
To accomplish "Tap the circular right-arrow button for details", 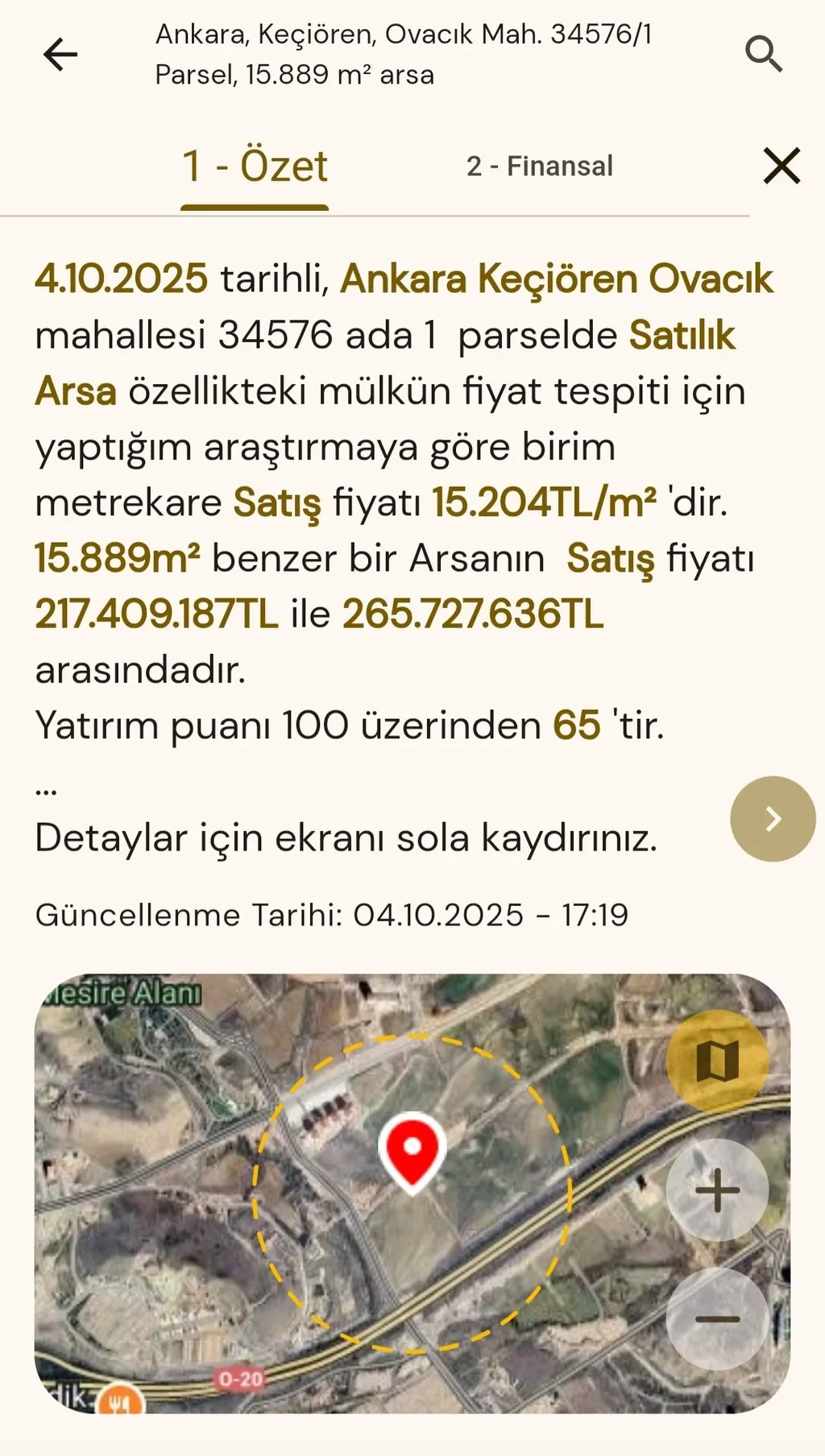I will click(x=772, y=819).
